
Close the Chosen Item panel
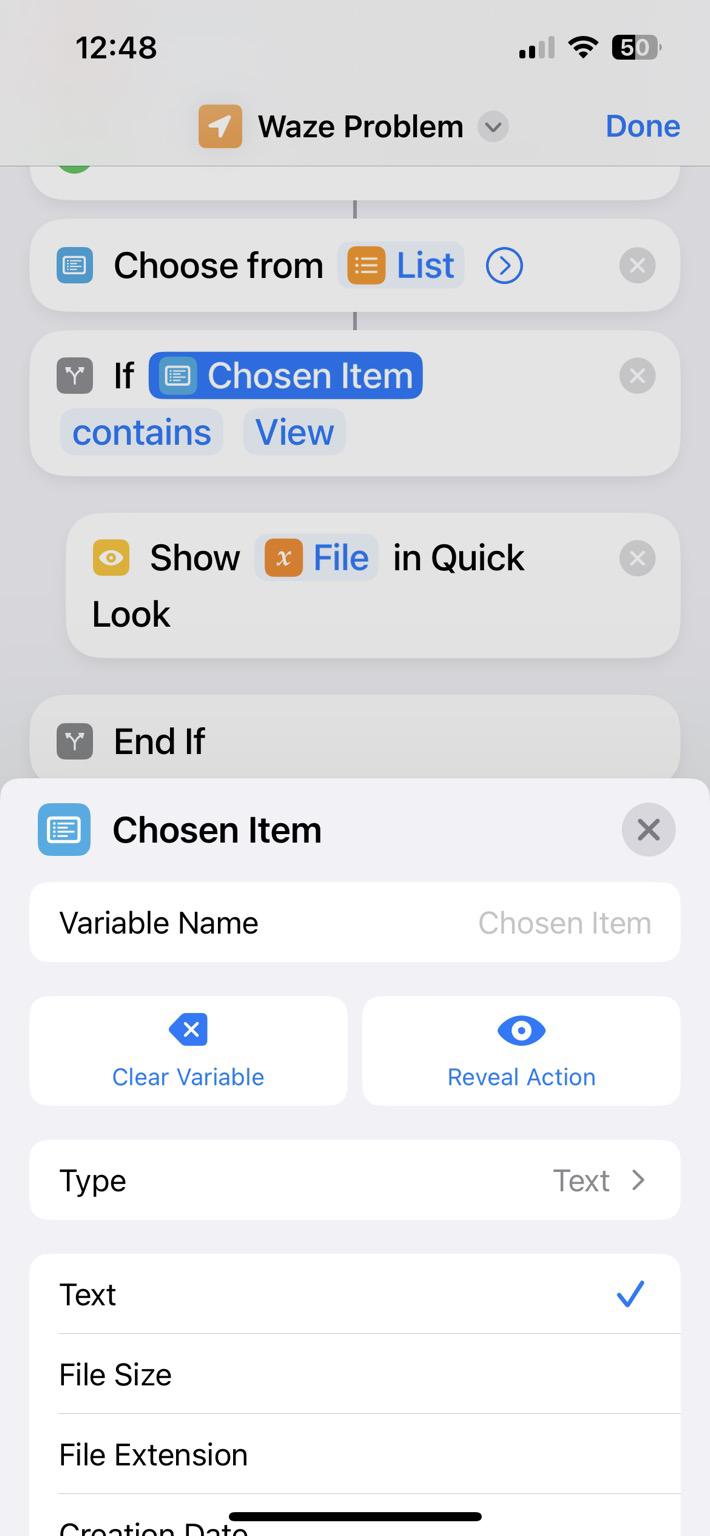(x=649, y=830)
